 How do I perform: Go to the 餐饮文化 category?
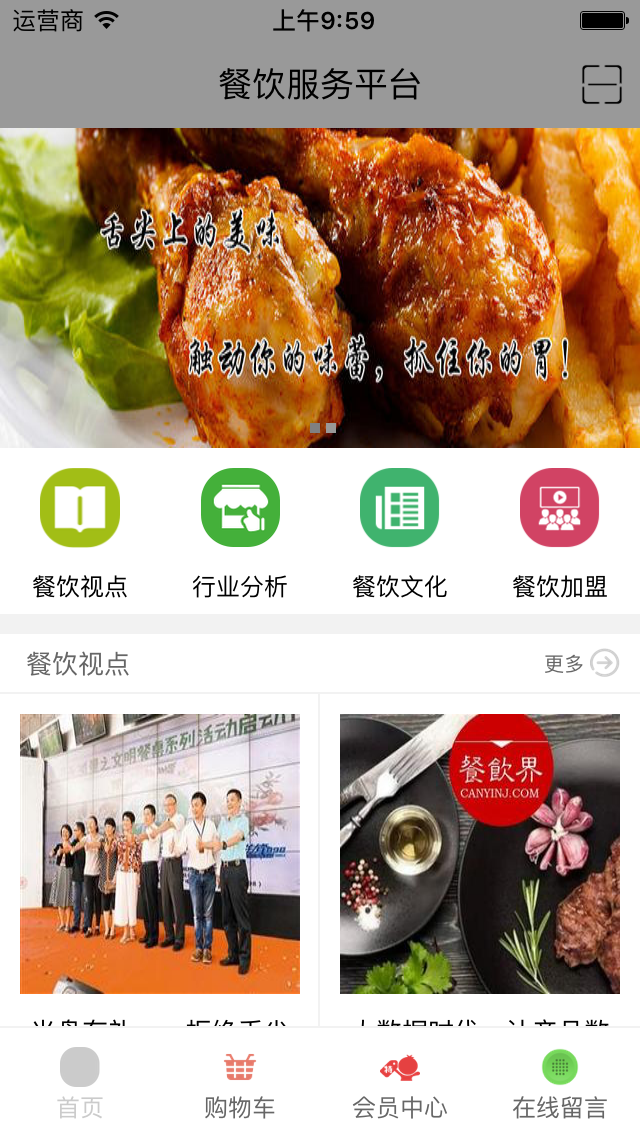(400, 530)
